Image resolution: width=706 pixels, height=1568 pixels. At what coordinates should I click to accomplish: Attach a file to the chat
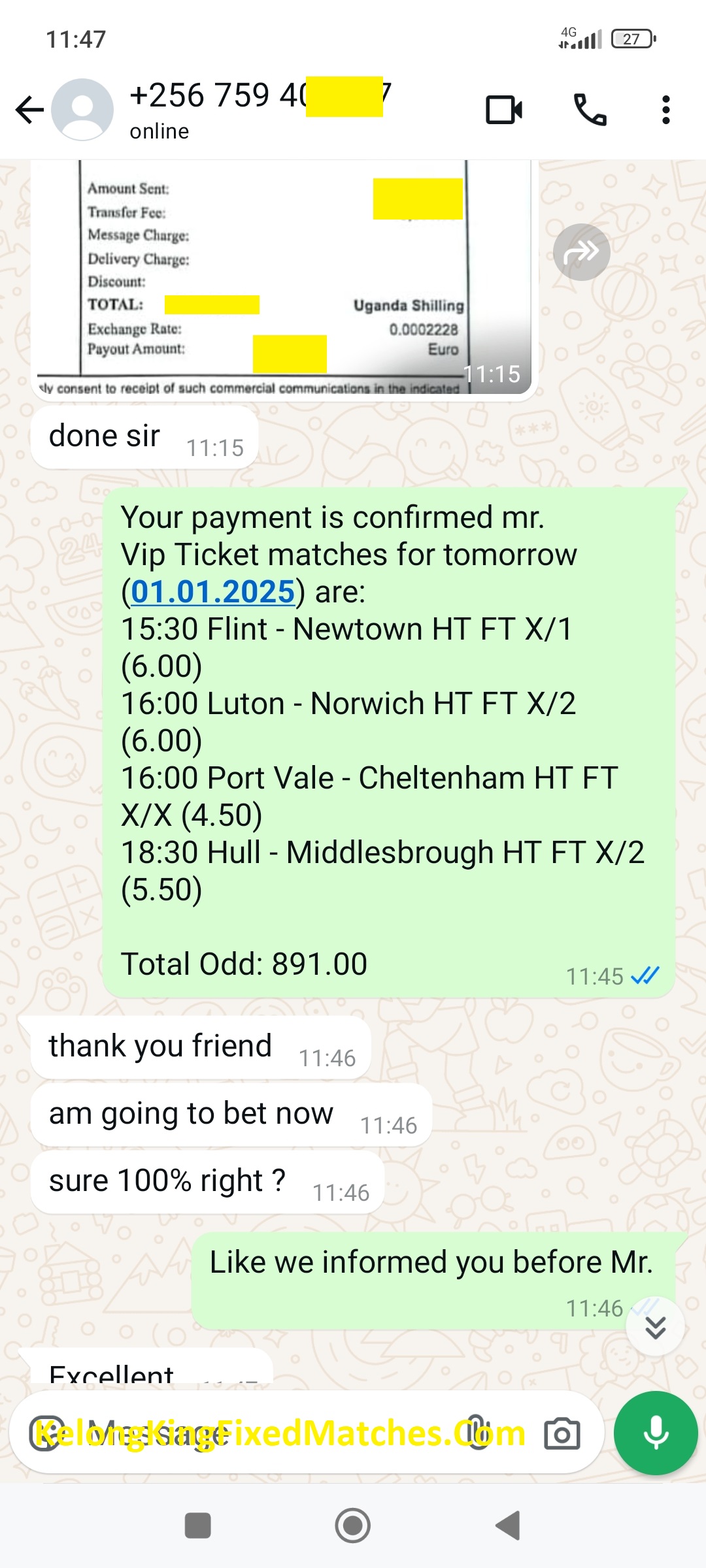coord(479,1433)
